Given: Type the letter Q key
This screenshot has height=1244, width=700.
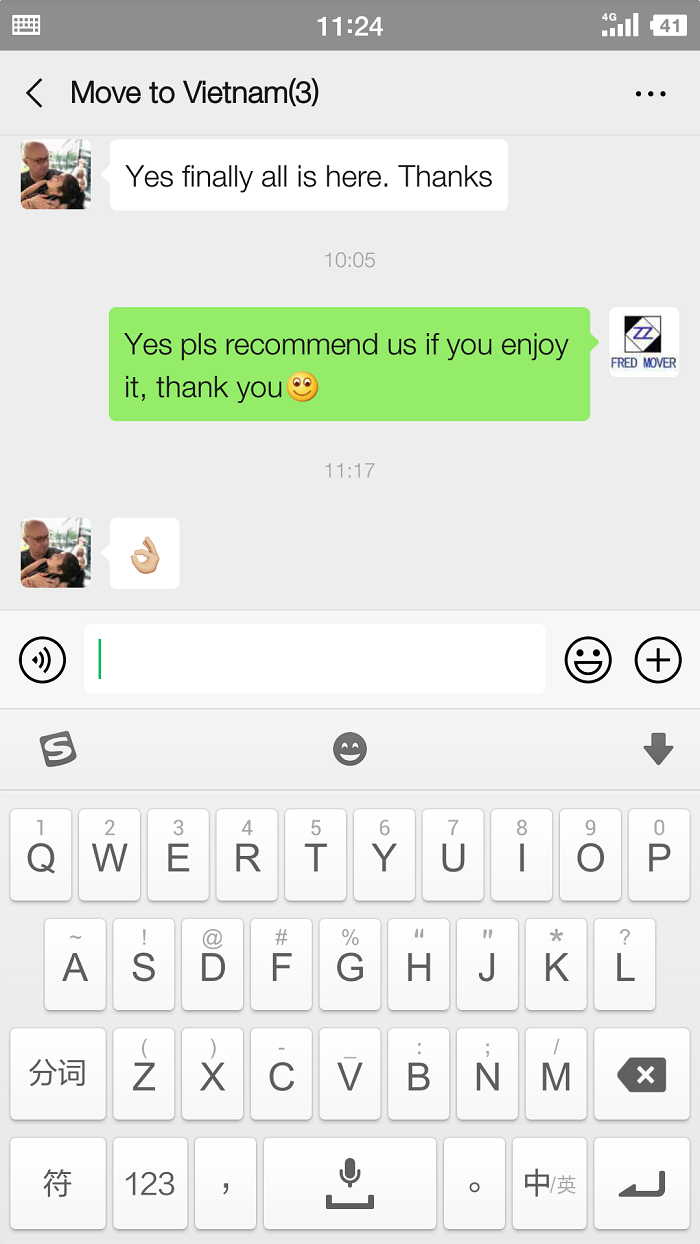Looking at the screenshot, I should click(x=41, y=855).
